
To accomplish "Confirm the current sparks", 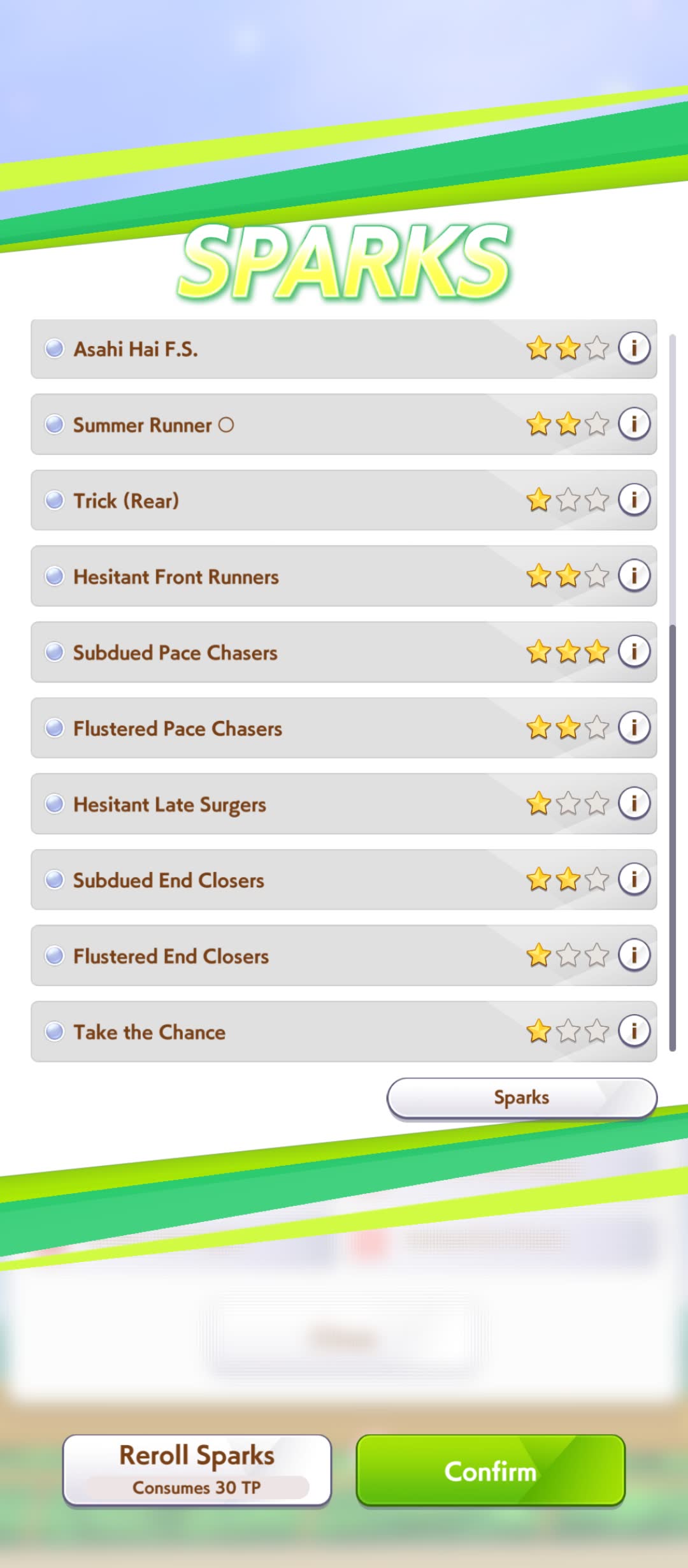I will (491, 1471).
